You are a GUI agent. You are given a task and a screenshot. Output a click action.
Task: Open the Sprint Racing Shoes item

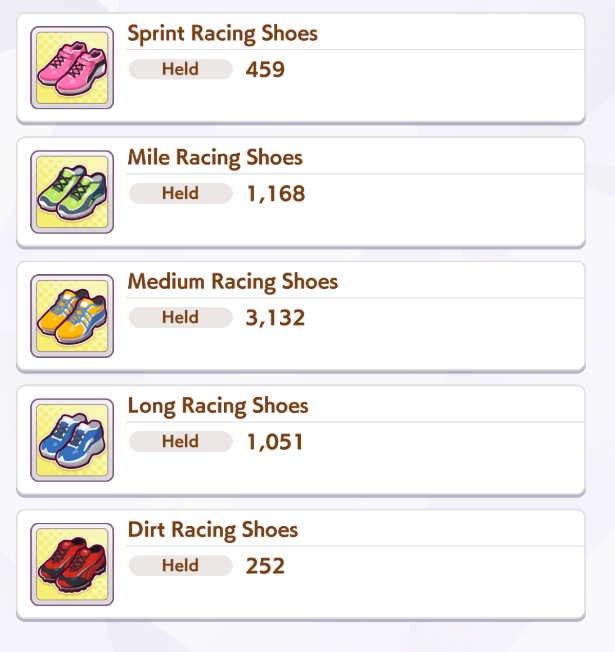coord(300,68)
